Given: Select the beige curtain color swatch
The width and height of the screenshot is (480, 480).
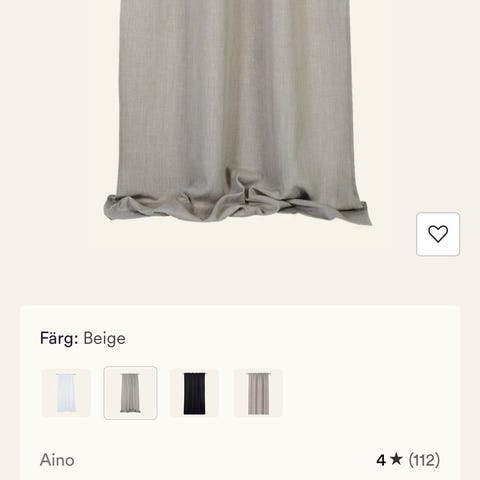Looking at the screenshot, I should coord(130,393).
